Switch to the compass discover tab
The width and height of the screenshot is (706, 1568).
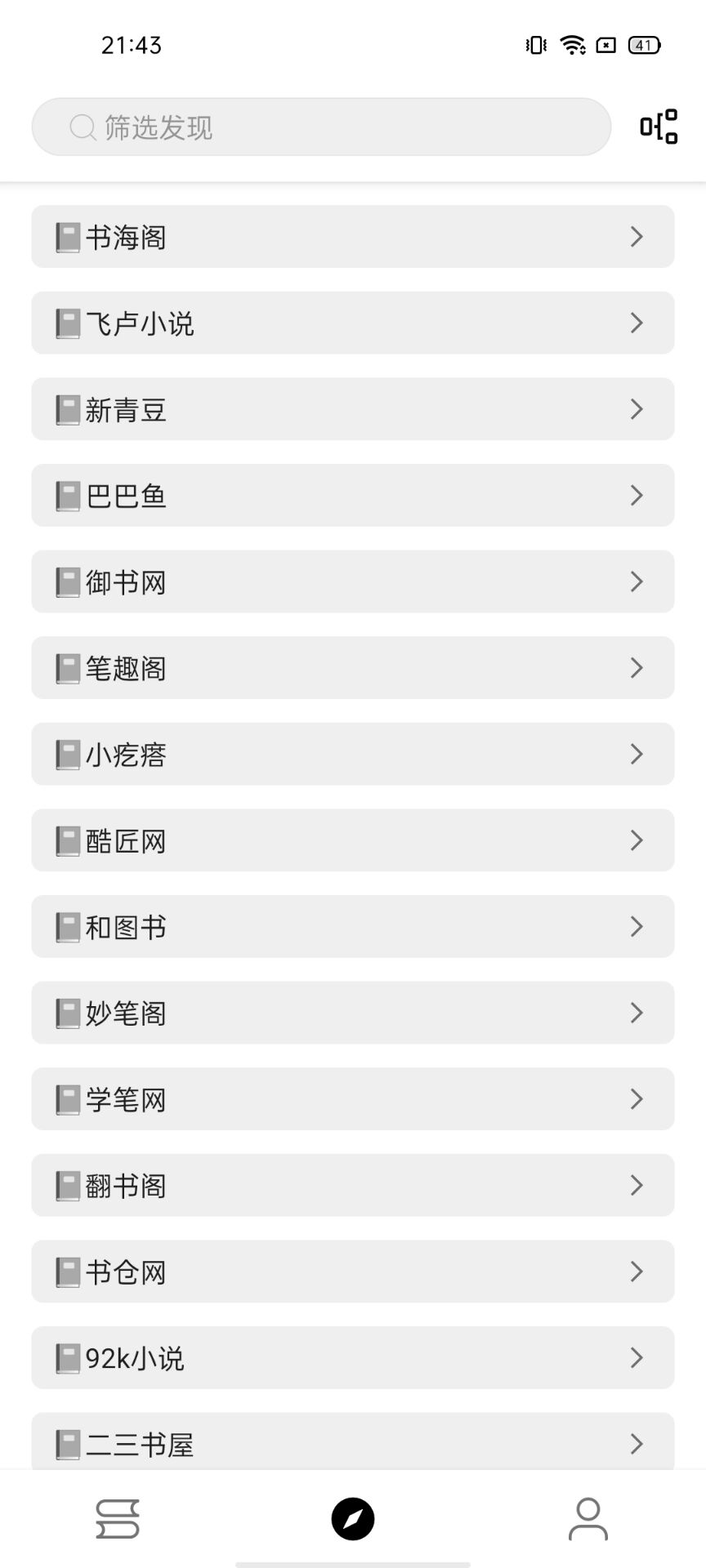point(353,1519)
